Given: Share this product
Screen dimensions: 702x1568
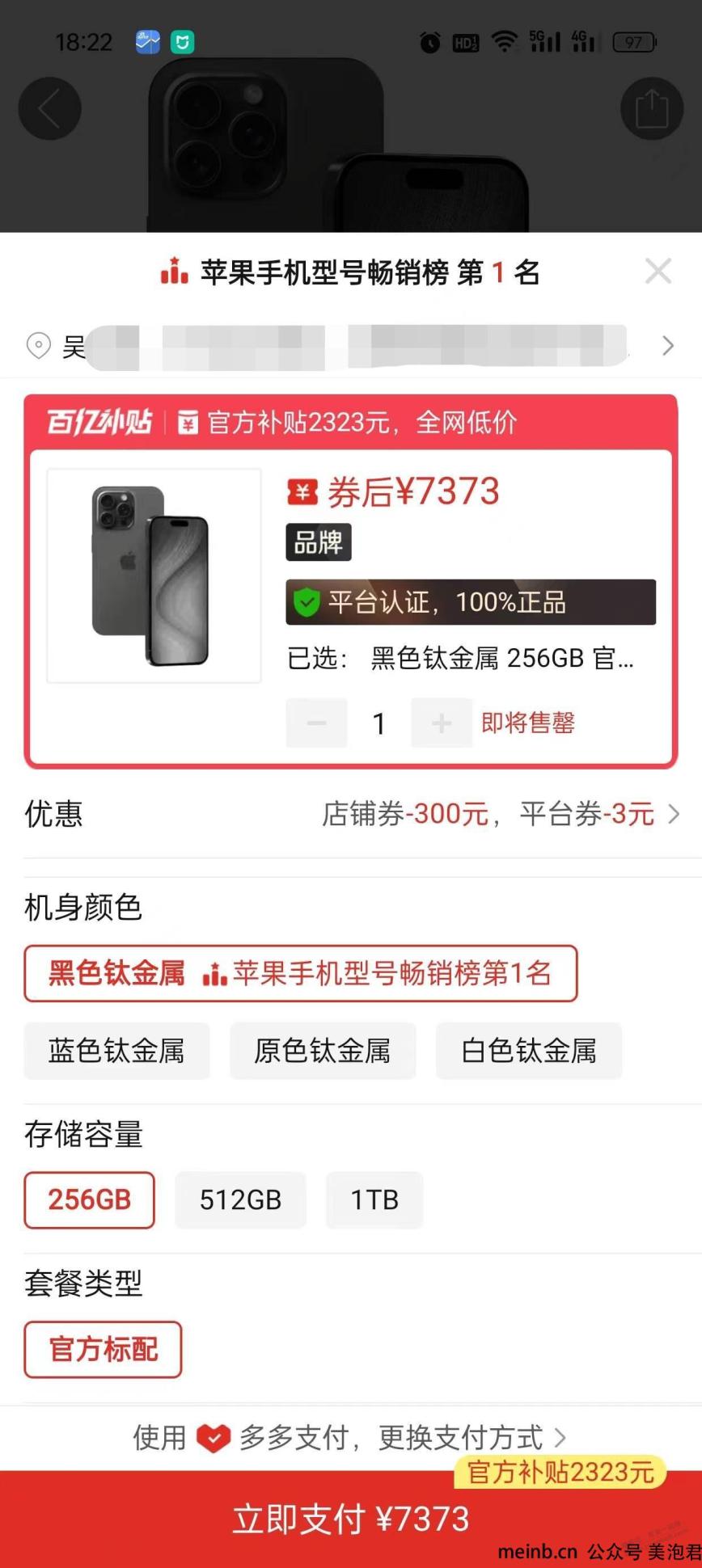Looking at the screenshot, I should (651, 108).
